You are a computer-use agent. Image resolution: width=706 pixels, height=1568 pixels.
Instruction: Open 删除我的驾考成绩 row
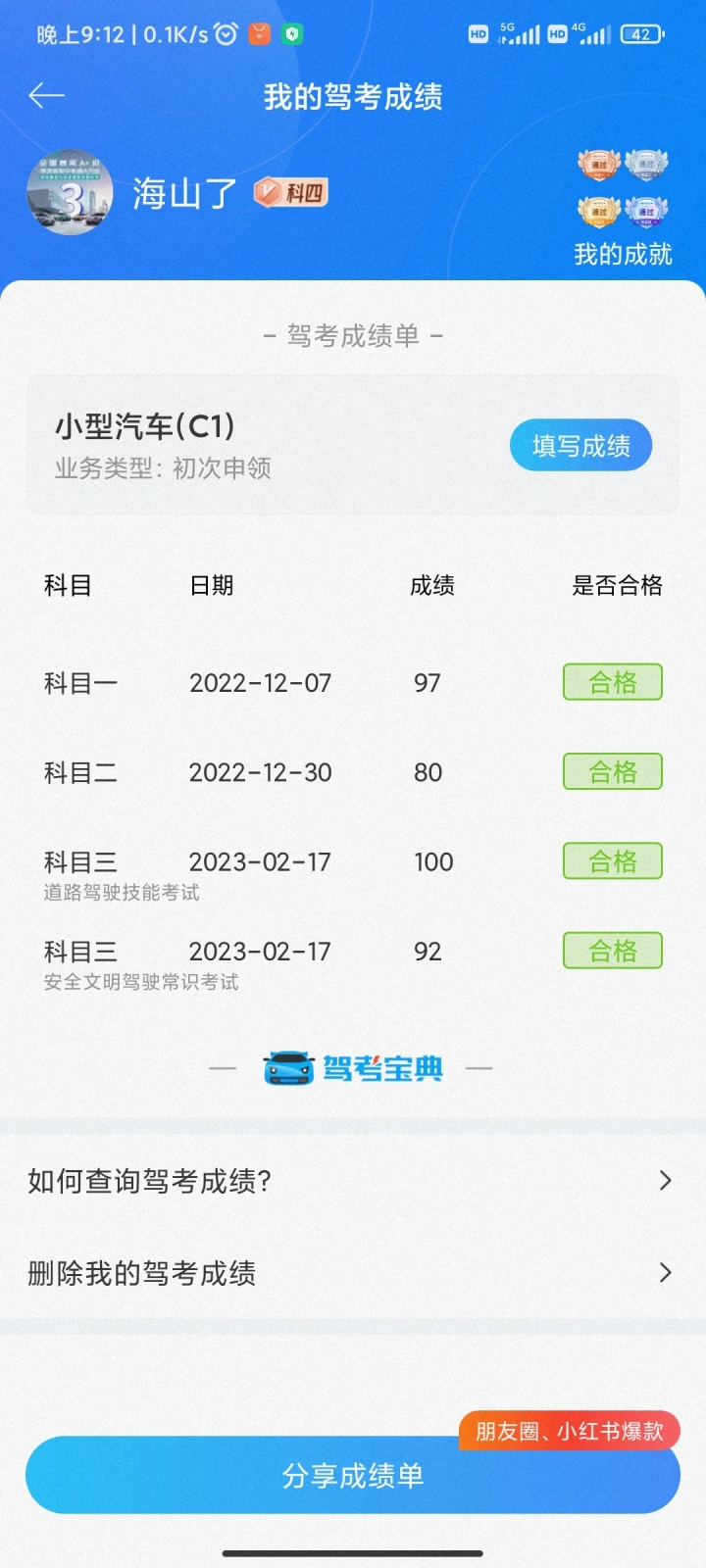[353, 1273]
